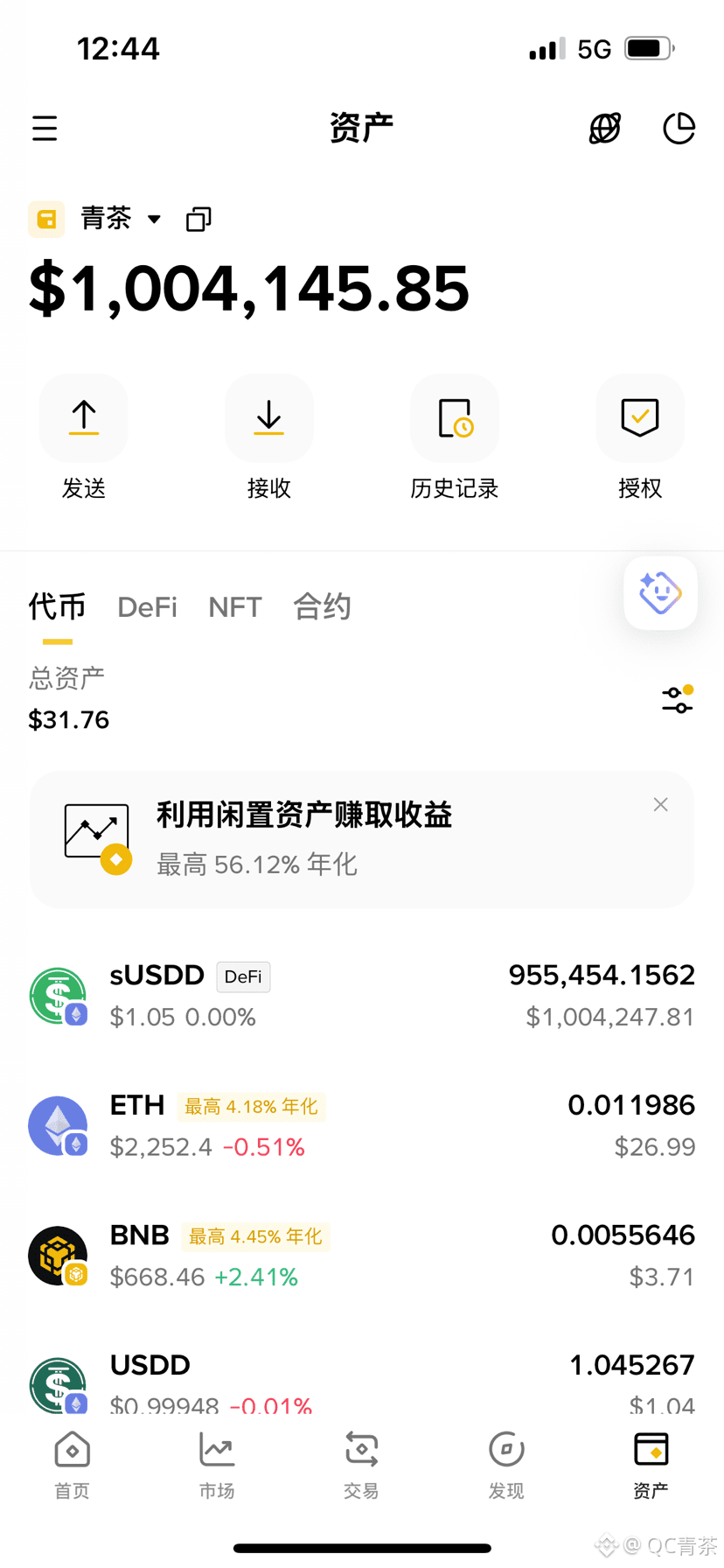Go to the 市场 market tab
This screenshot has width=724, height=1568.
point(217,1466)
